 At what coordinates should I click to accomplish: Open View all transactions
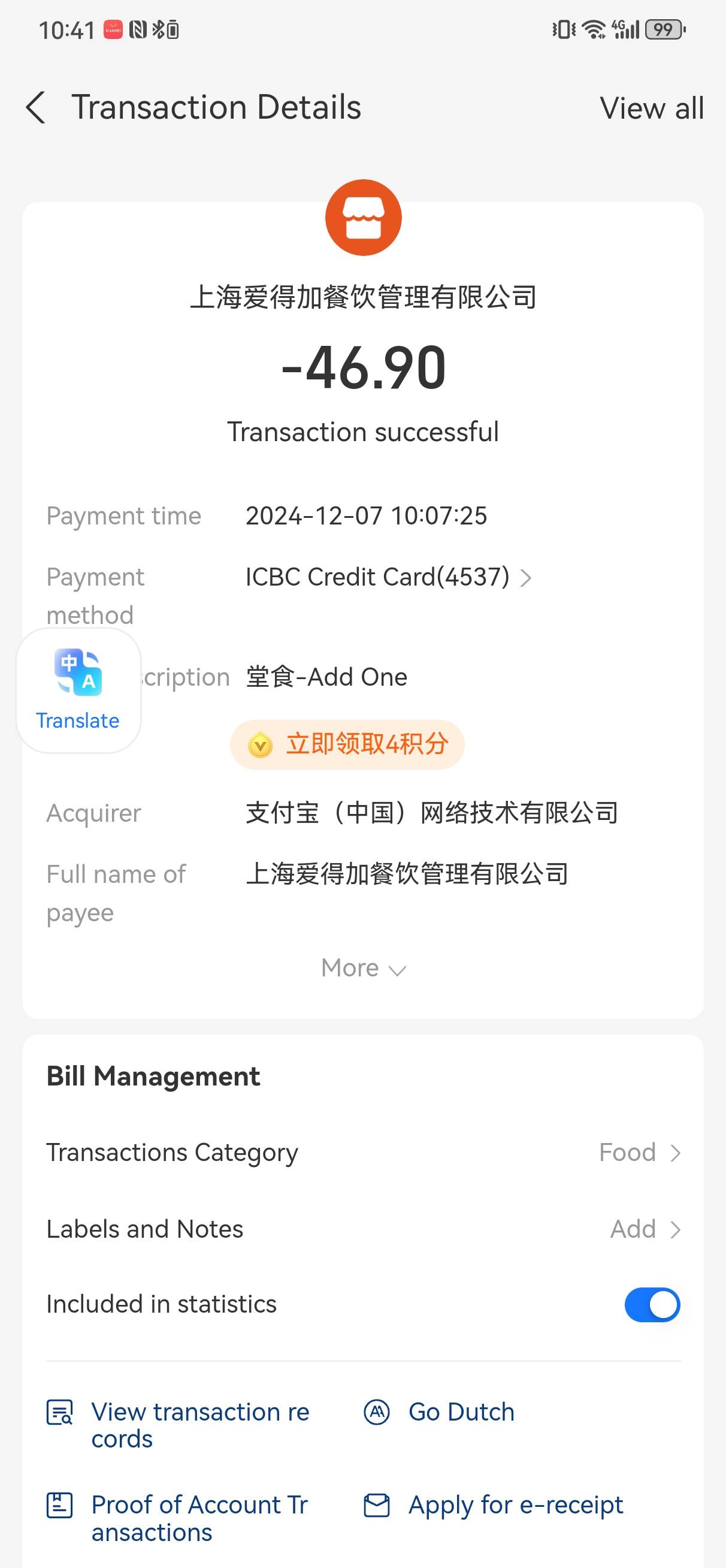[652, 108]
